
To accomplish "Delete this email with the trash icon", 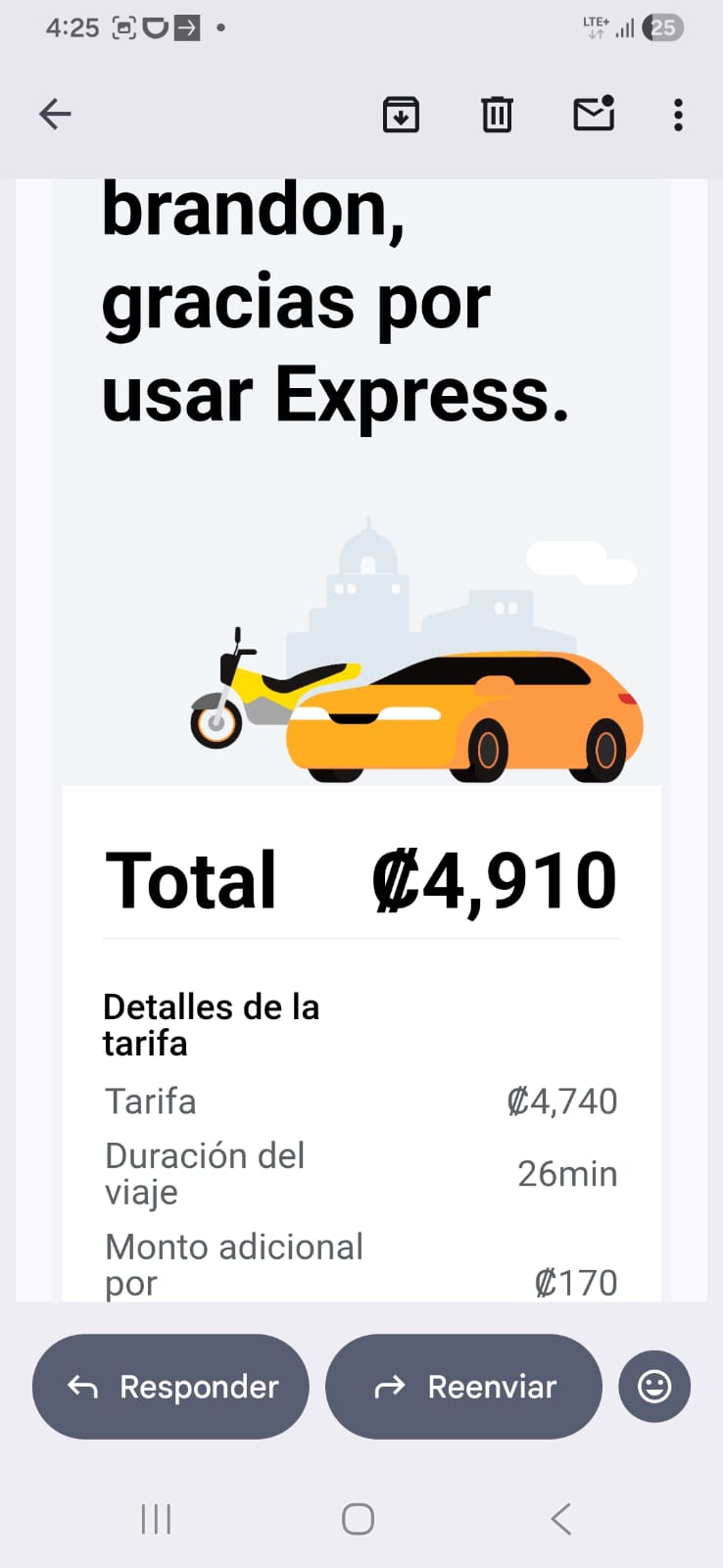I will [x=497, y=115].
